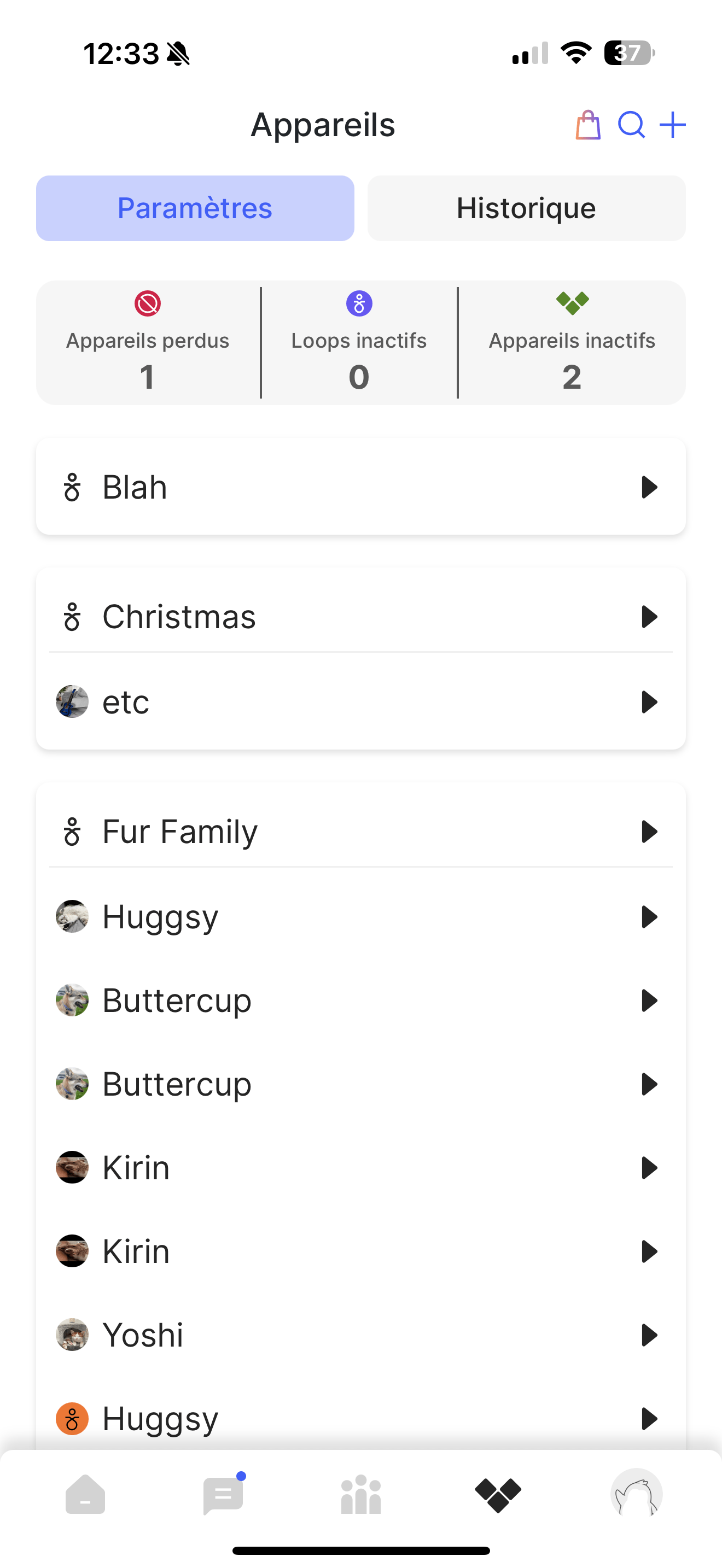Image resolution: width=722 pixels, height=1568 pixels.
Task: Open Huggsy with the orange icon
Action: [360, 1419]
